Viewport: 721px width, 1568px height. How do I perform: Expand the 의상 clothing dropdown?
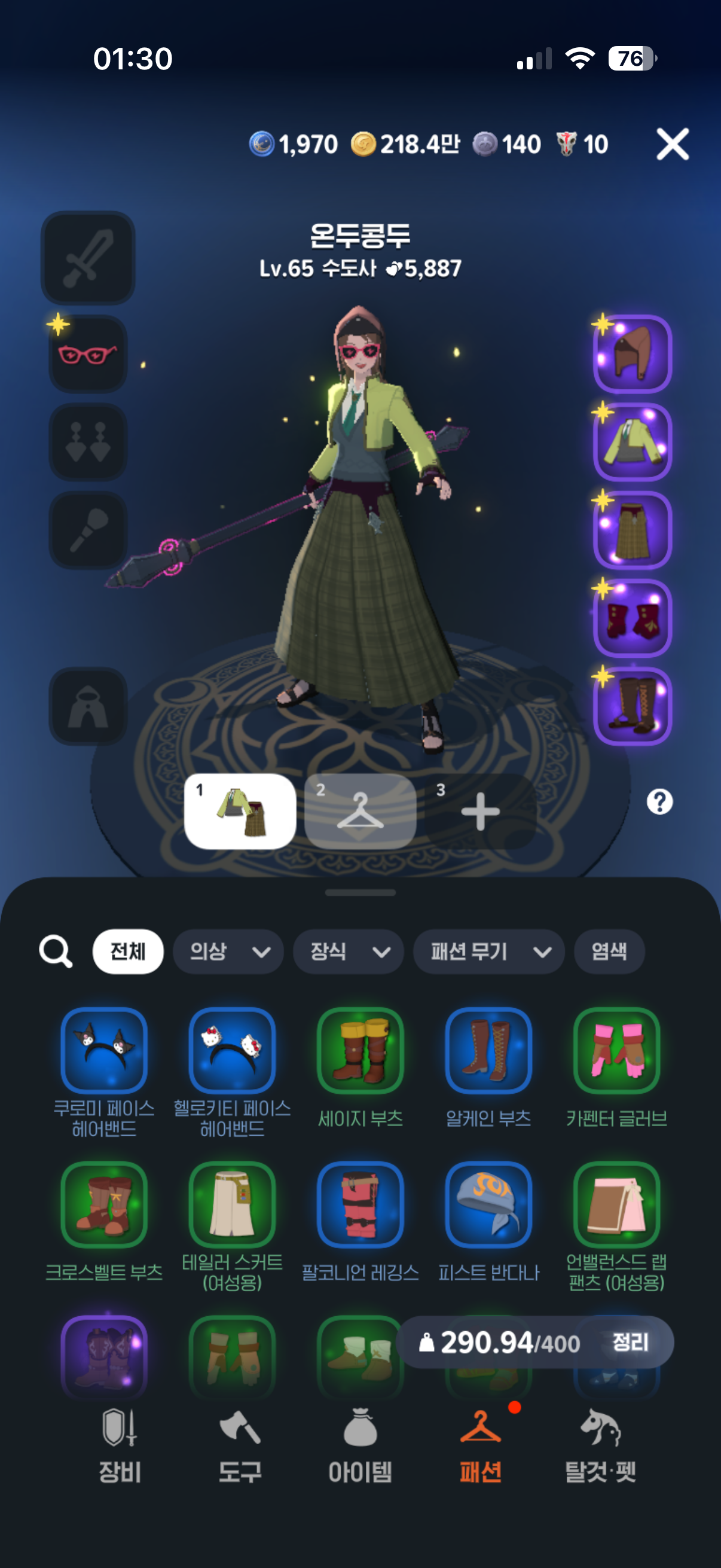coord(228,951)
